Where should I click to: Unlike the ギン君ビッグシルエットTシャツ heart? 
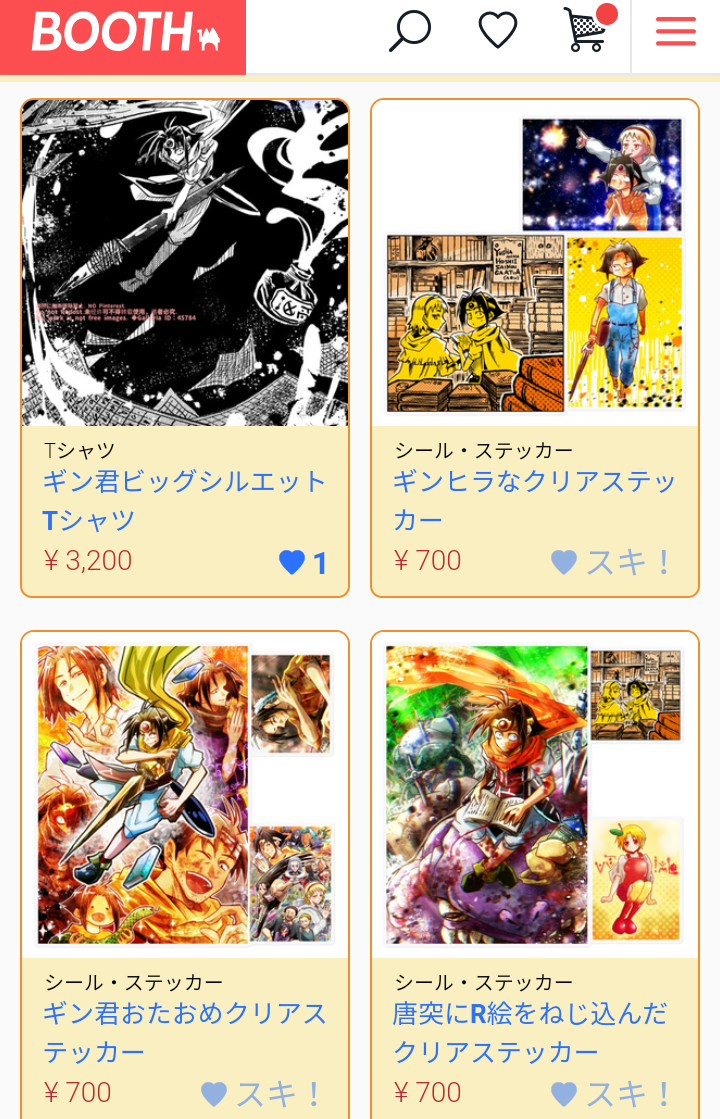[303, 563]
